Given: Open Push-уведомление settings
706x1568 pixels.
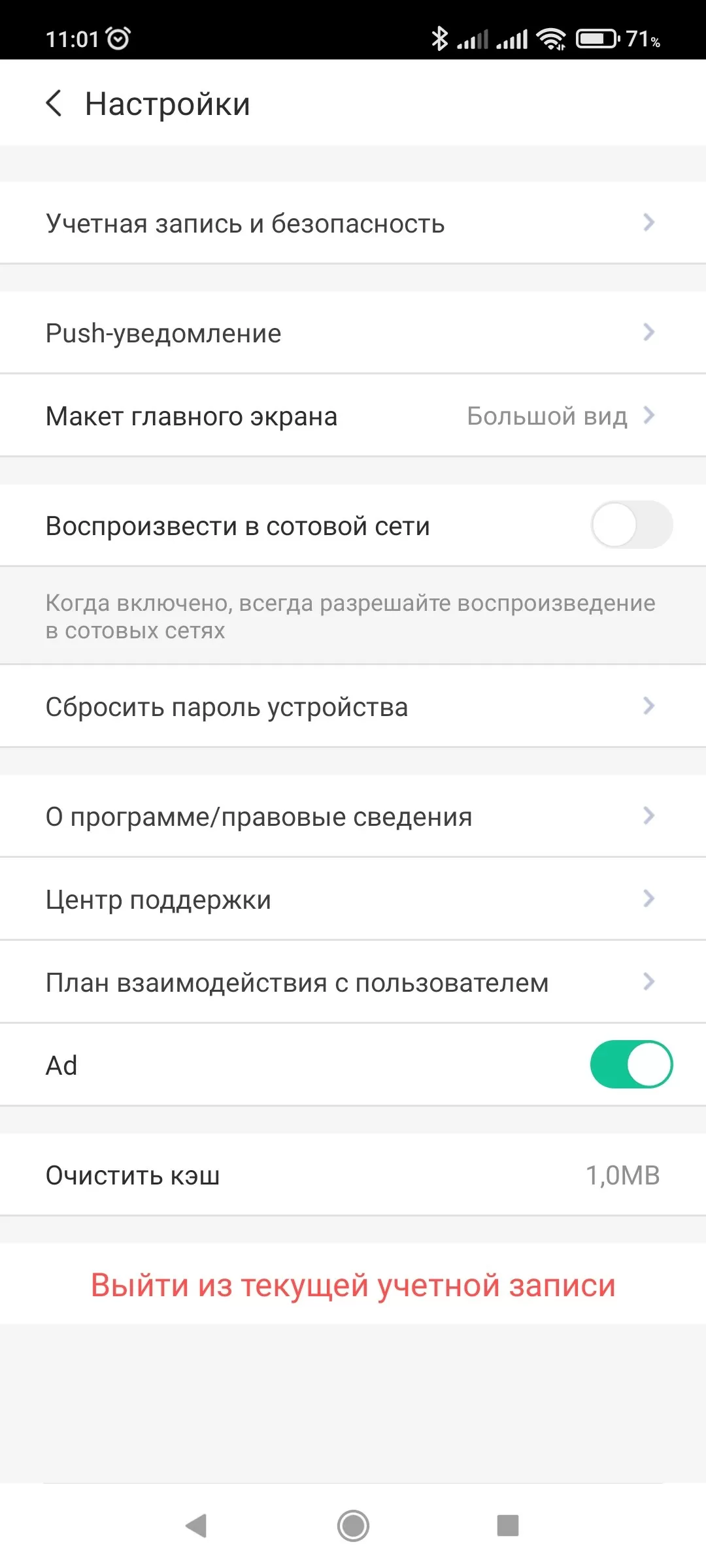Looking at the screenshot, I should pyautogui.click(x=353, y=333).
